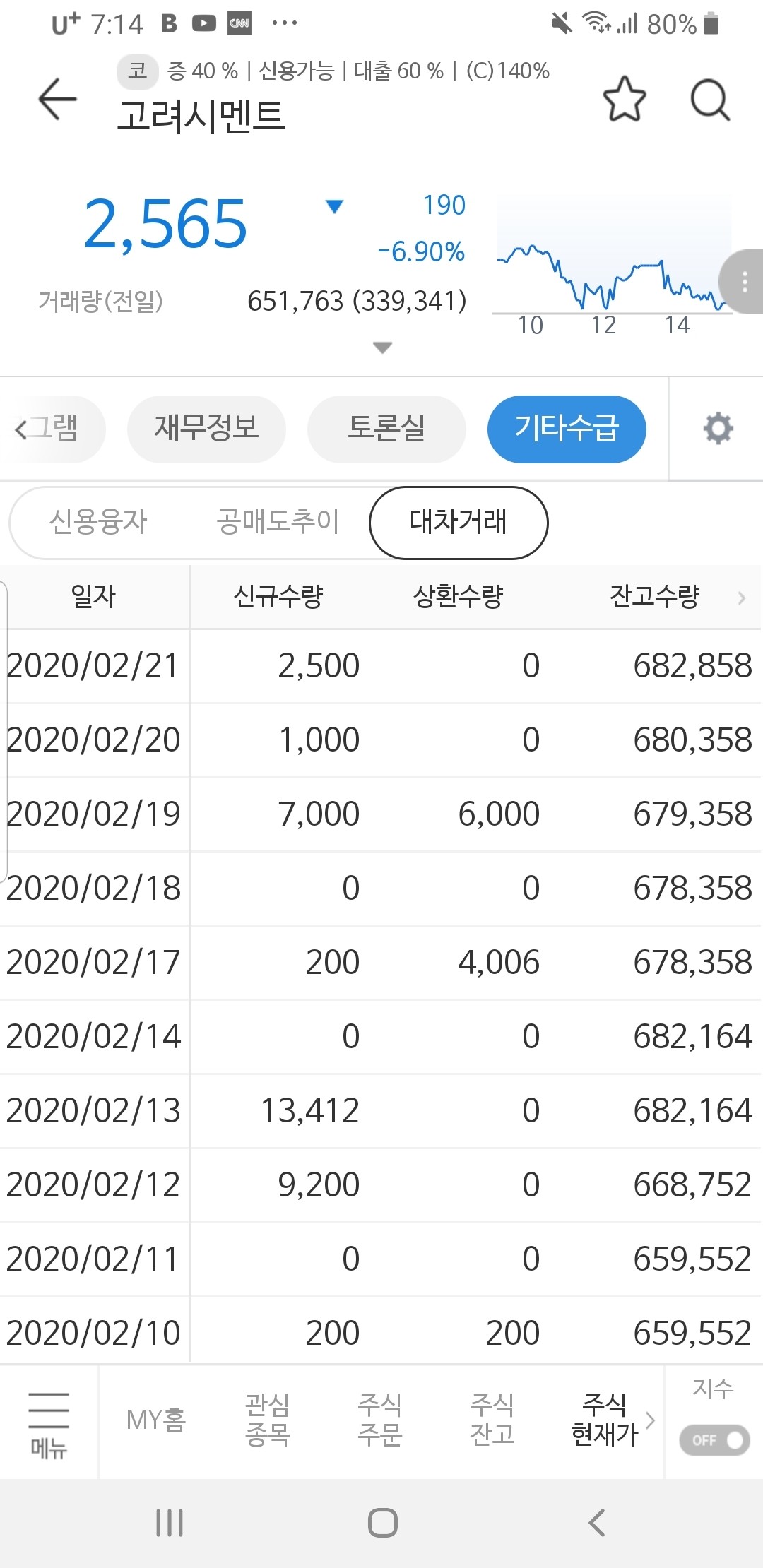Screen dimensions: 763x1568
Task: Open the 재무정보 tab
Action: [206, 429]
